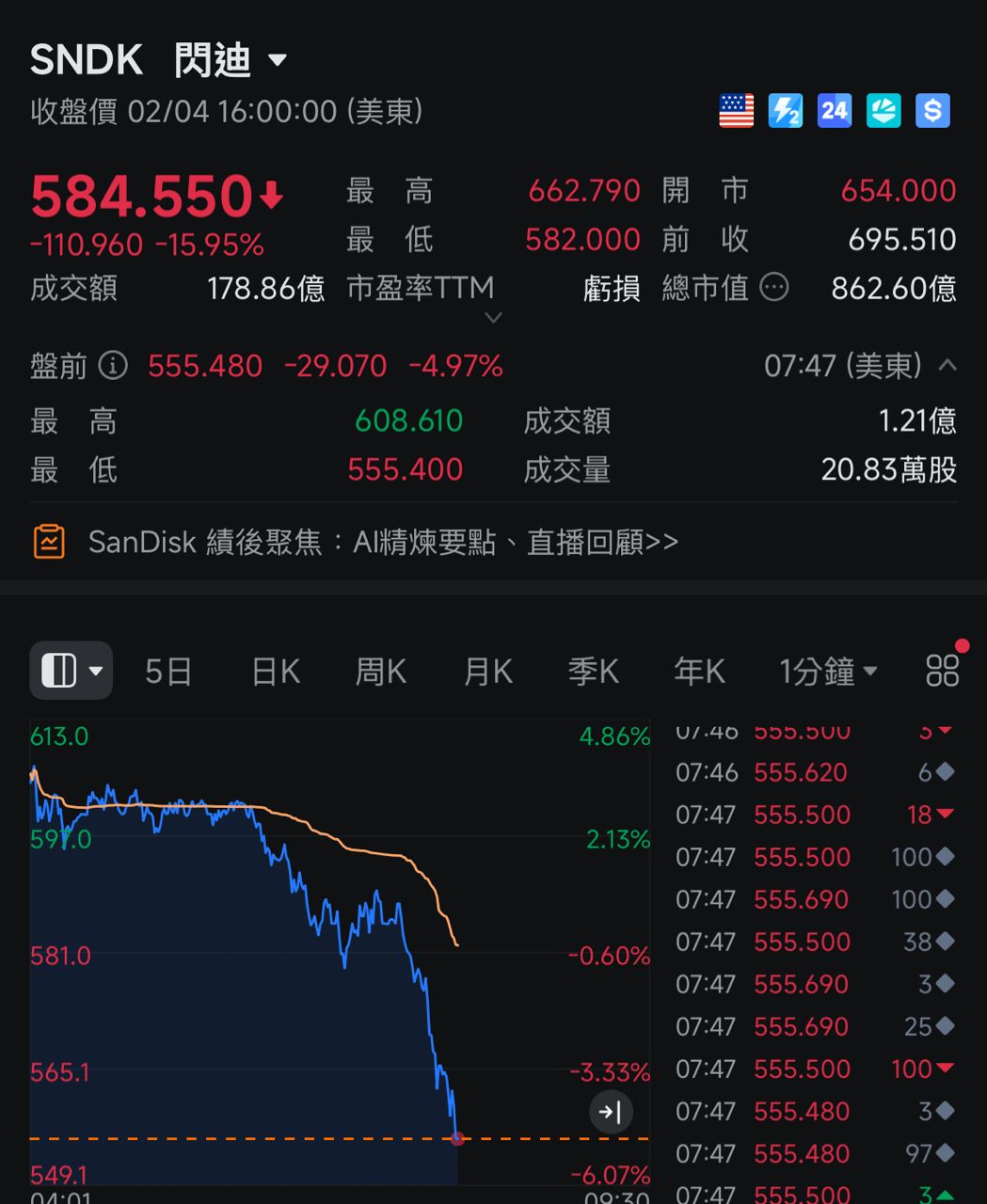Click the orange dashed price marker line
Viewport: 987px width, 1204px height.
pyautogui.click(x=282, y=1137)
